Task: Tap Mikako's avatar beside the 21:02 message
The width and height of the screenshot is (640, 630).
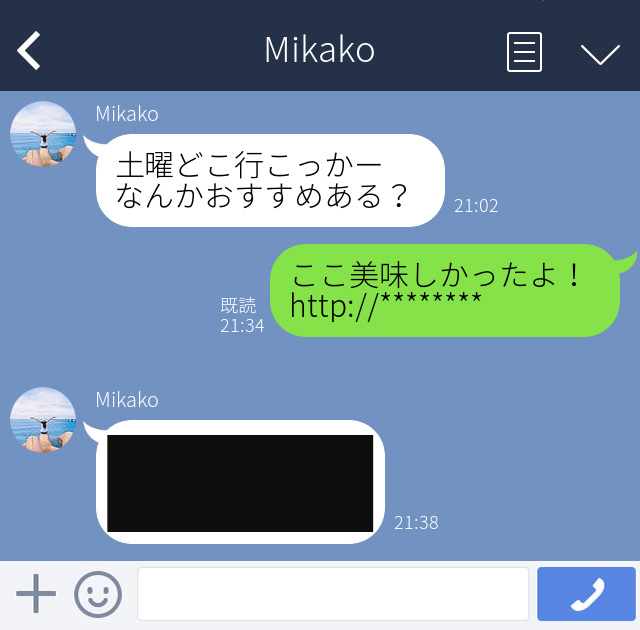Action: pos(43,134)
